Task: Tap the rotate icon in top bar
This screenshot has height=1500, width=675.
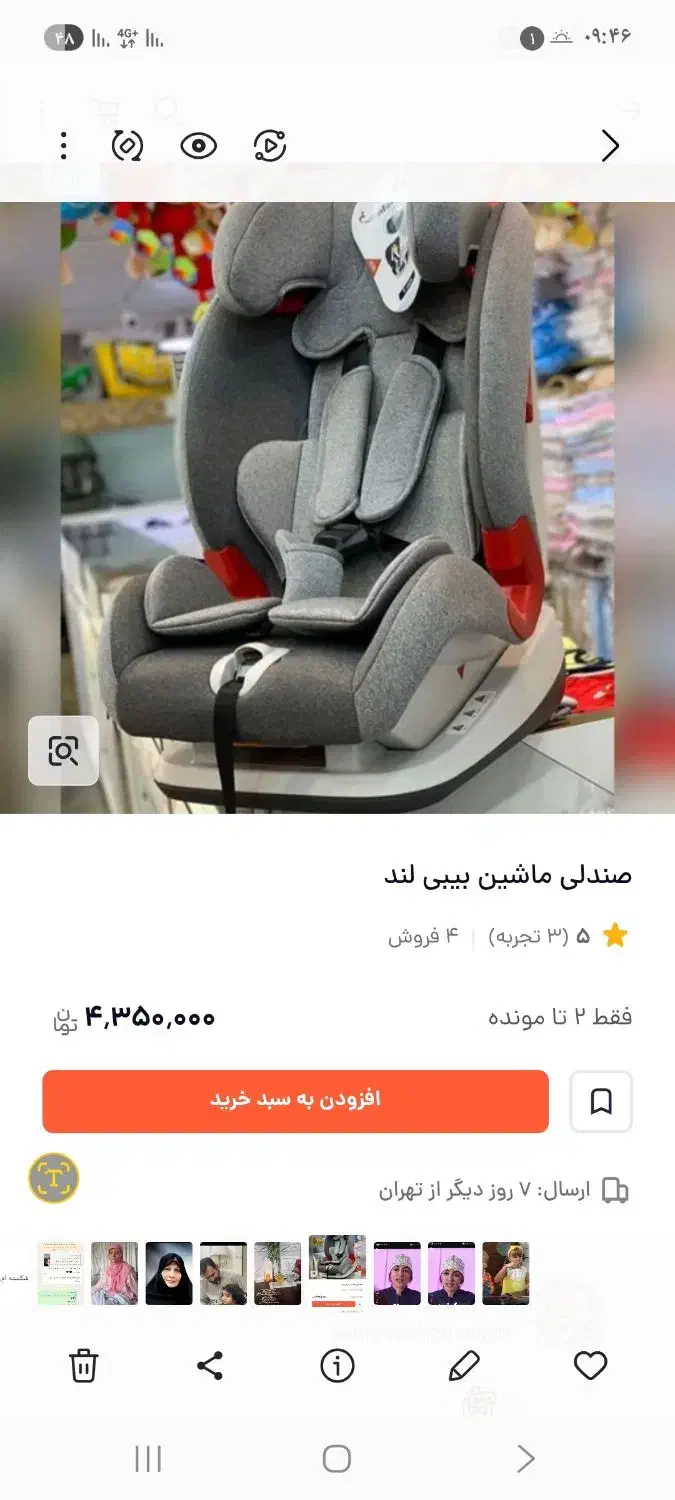Action: point(127,146)
